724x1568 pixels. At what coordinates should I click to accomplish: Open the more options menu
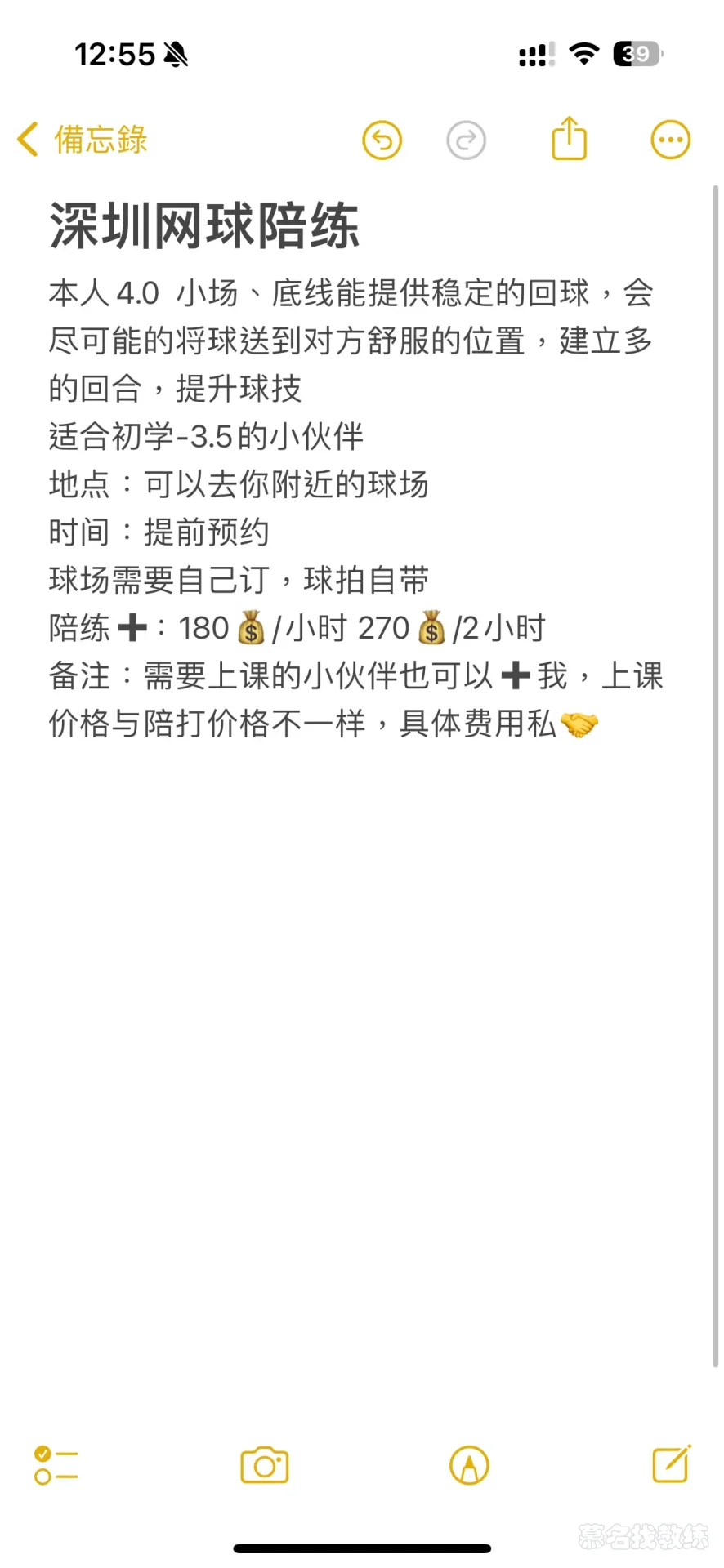670,140
